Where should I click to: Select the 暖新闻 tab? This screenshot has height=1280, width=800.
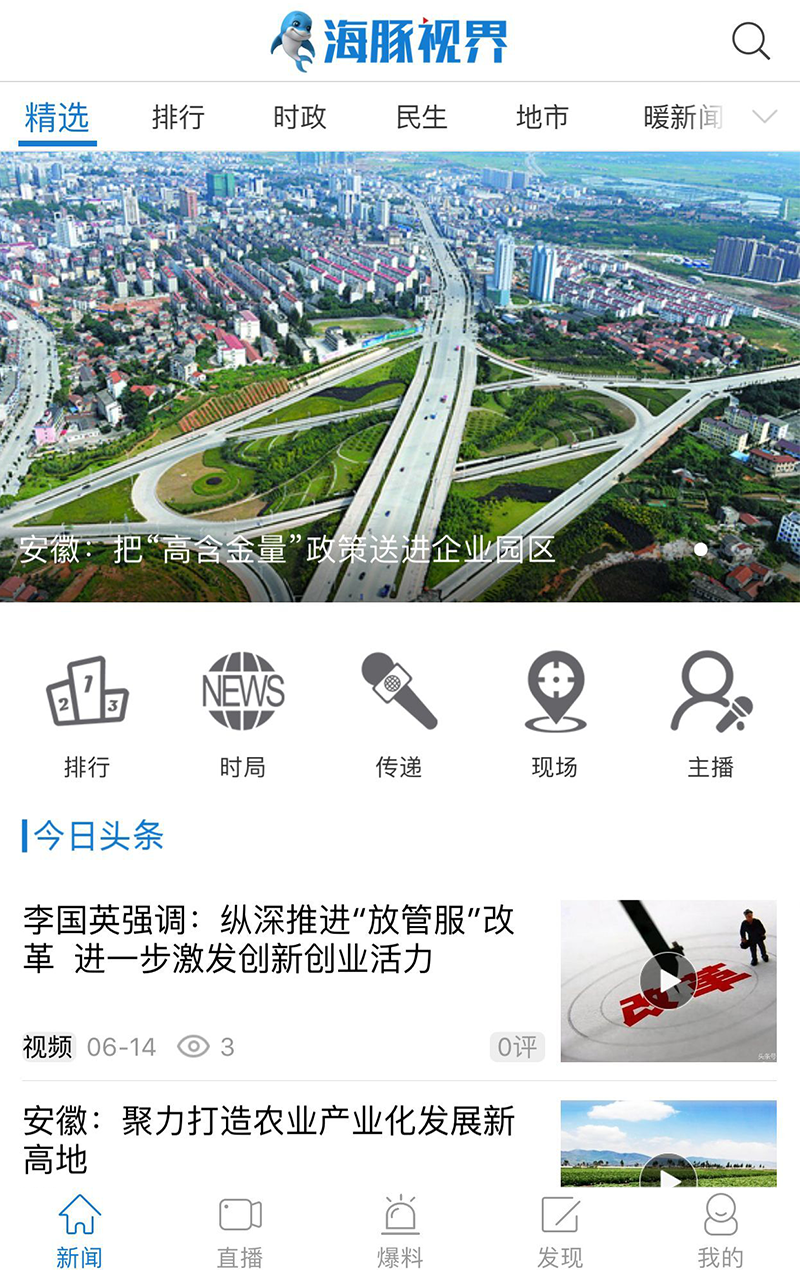(683, 118)
